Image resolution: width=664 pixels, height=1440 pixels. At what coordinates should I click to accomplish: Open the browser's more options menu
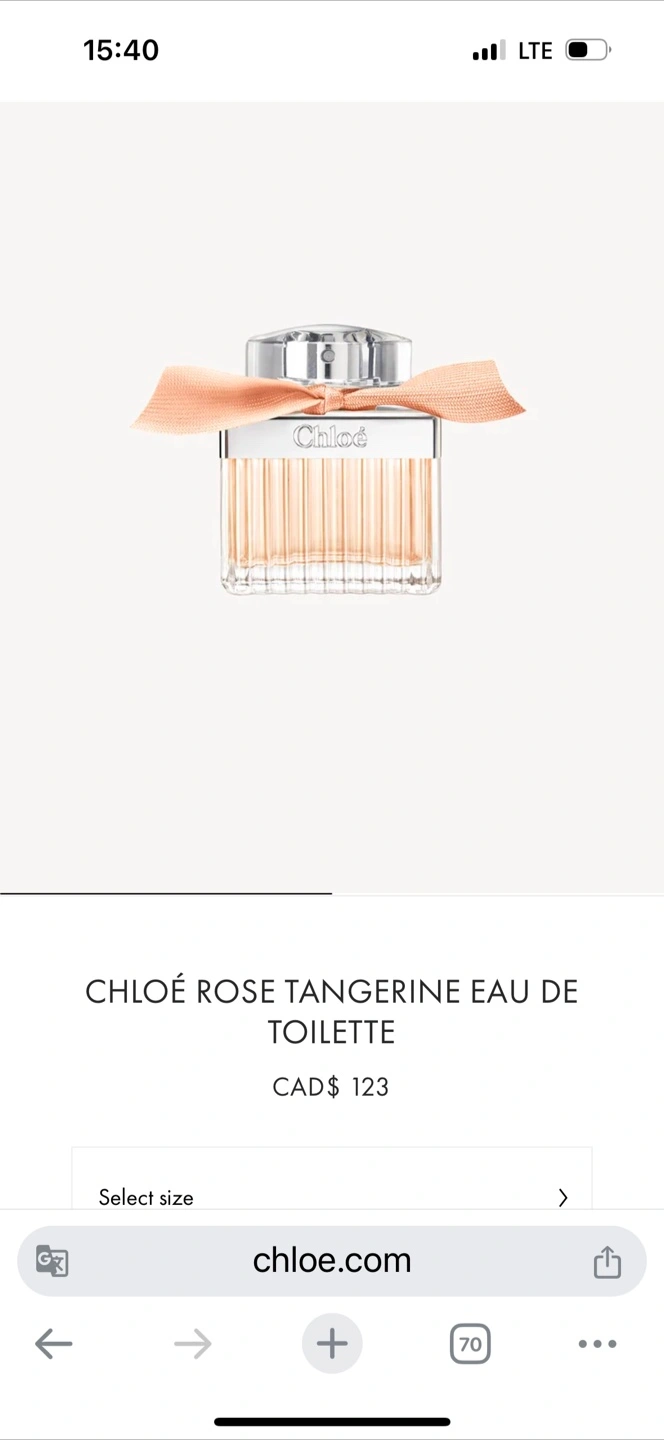597,1344
